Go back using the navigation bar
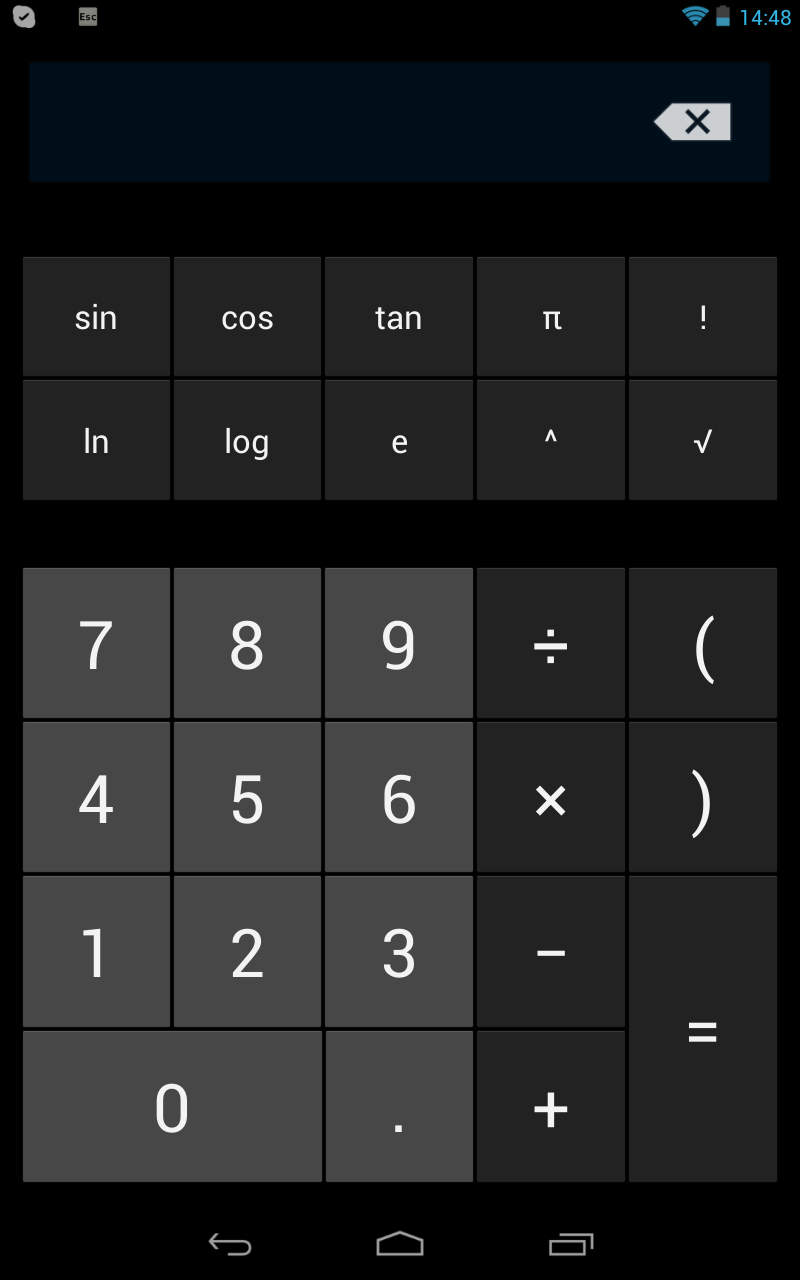Screen dimensions: 800x1280 click(230, 1244)
